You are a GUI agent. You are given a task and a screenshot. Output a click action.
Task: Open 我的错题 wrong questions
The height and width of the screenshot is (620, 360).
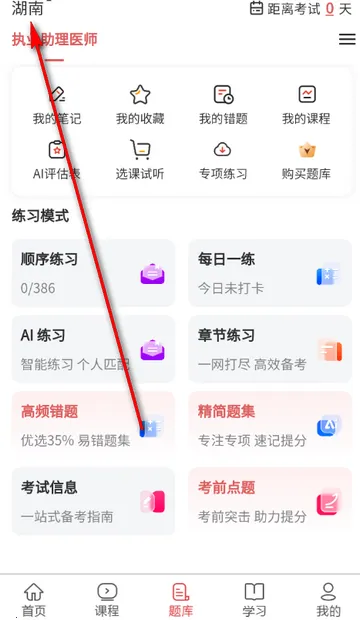(x=223, y=105)
